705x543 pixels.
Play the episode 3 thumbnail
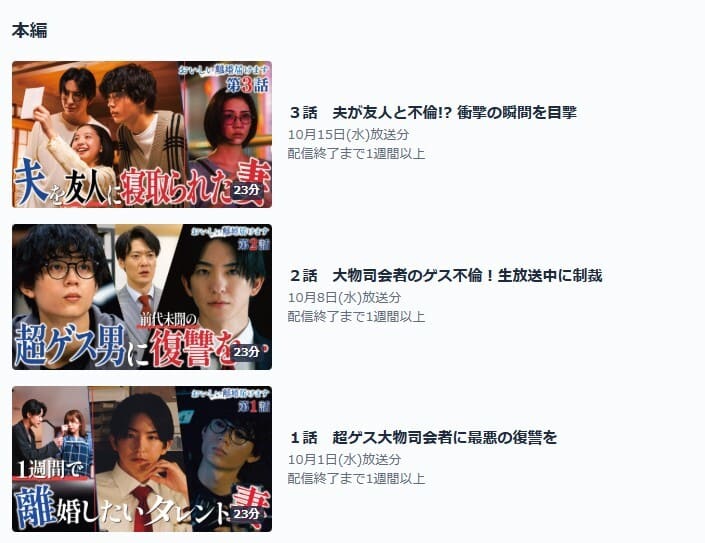pos(142,134)
